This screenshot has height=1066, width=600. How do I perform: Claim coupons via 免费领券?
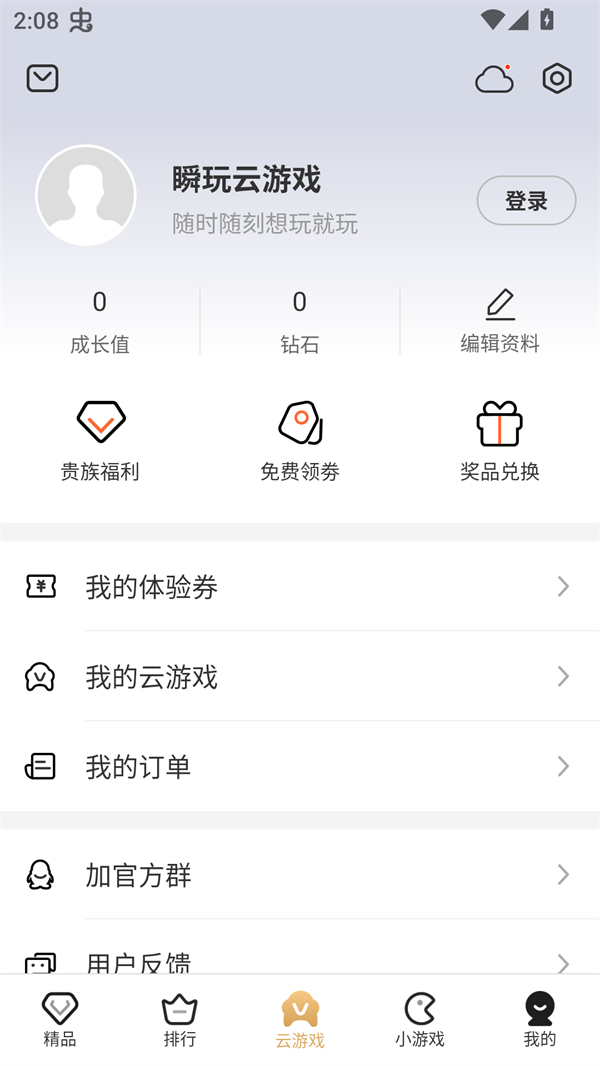tap(300, 441)
